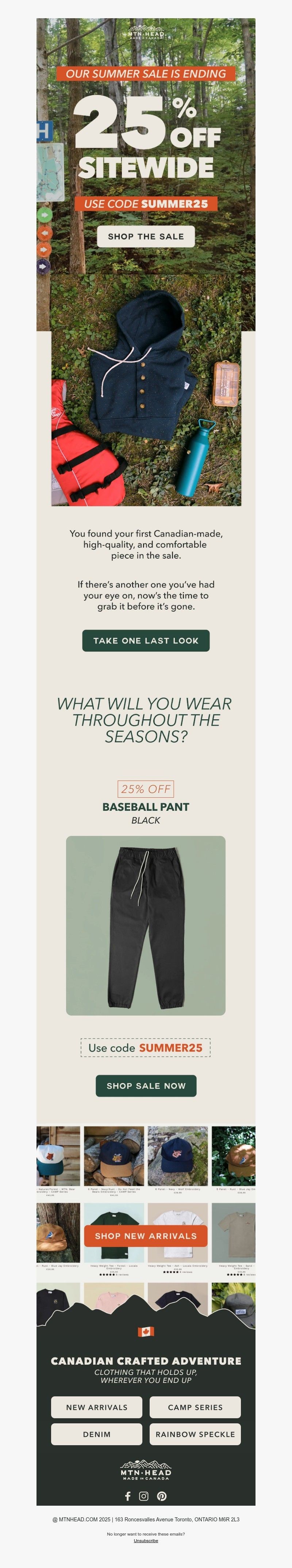The height and width of the screenshot is (1568, 292).
Task: Open the Facebook icon
Action: pyautogui.click(x=127, y=1495)
